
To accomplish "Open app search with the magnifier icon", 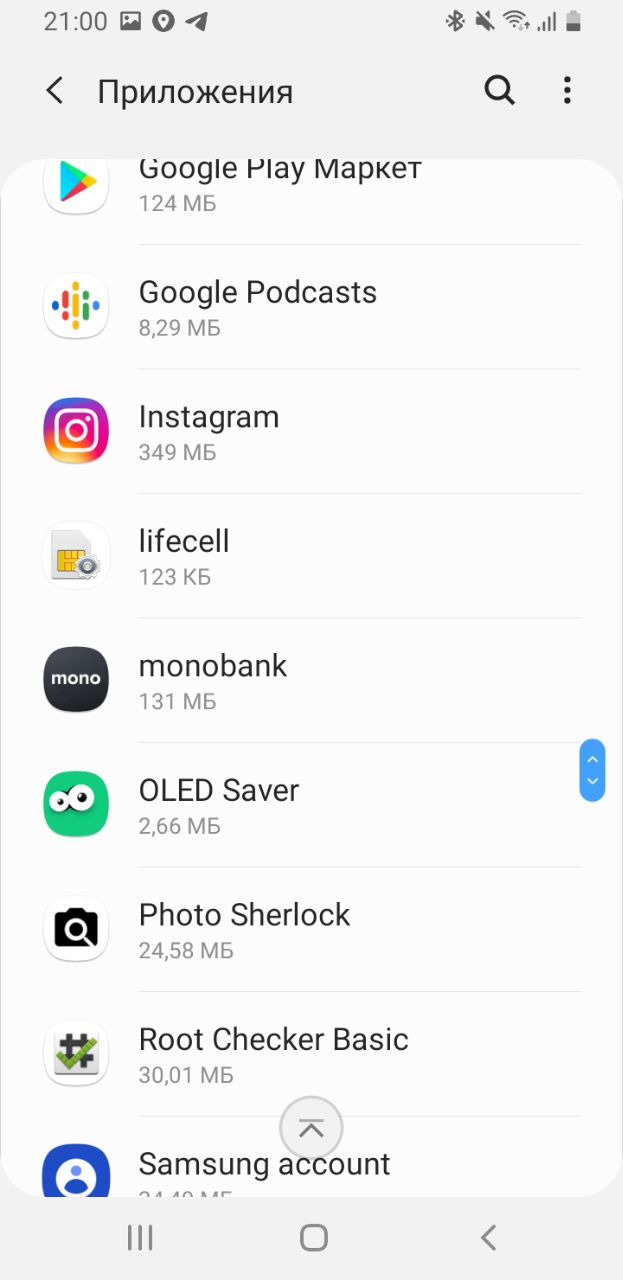I will coord(500,91).
